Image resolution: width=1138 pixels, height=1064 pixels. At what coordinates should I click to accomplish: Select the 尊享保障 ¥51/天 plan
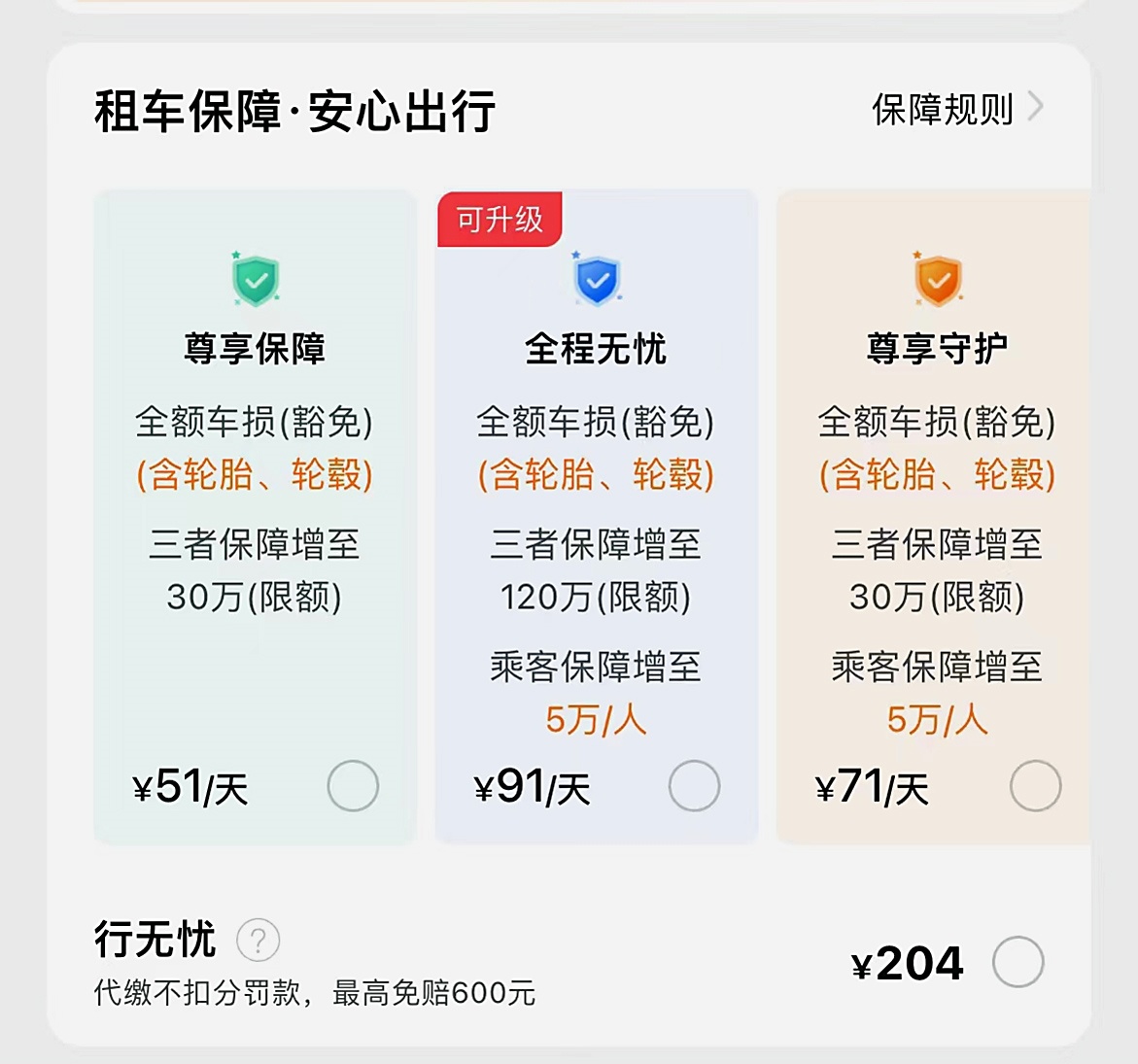[353, 786]
